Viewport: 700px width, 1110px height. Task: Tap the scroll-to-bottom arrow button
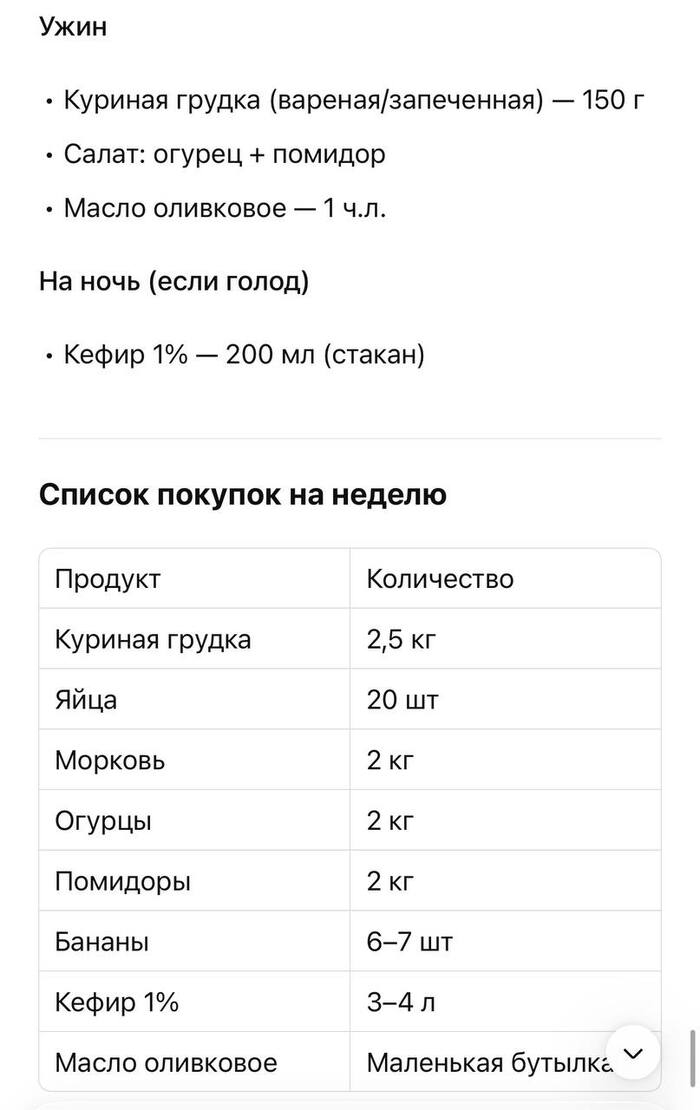[633, 1053]
